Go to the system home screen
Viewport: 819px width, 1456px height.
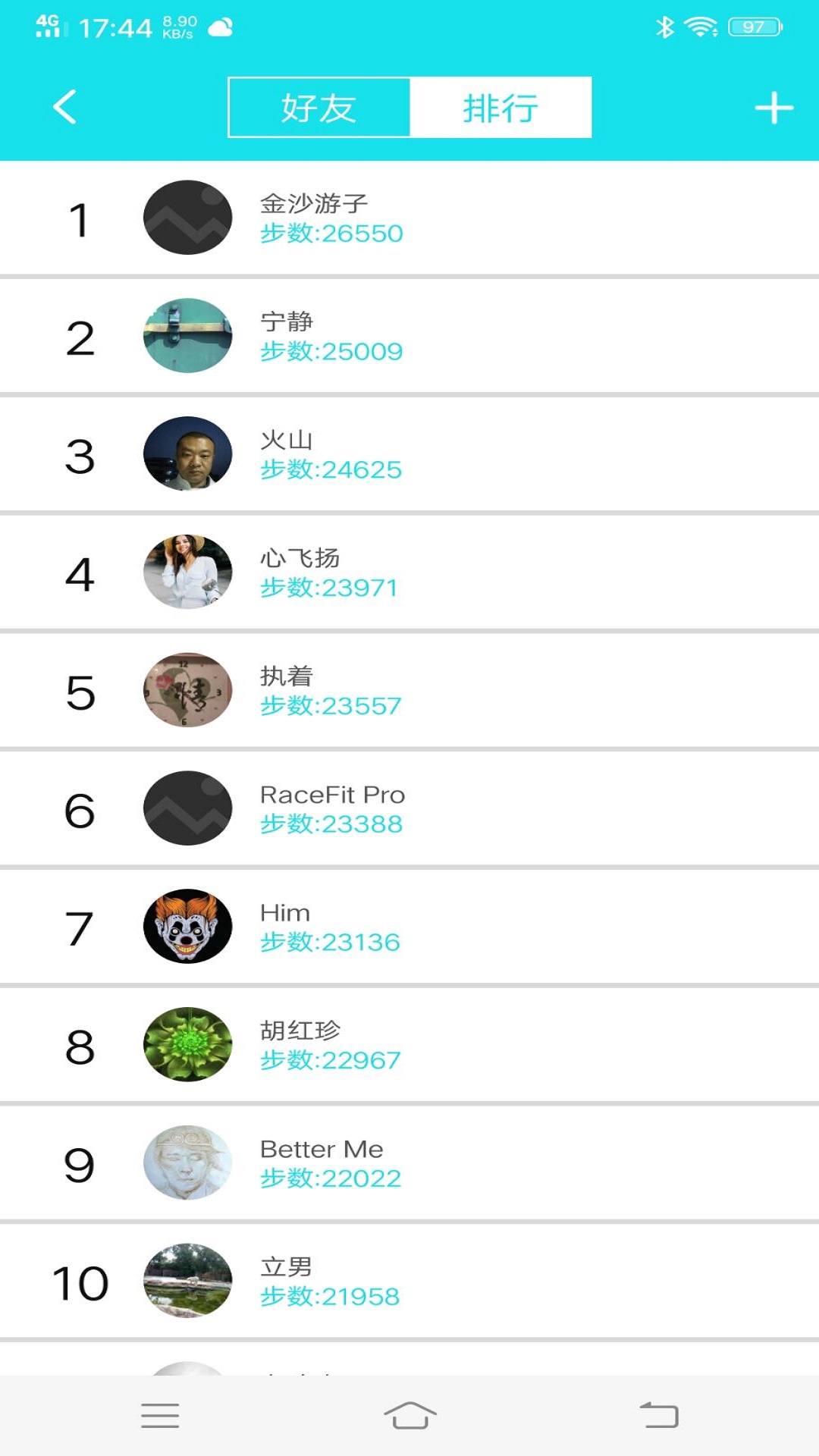click(409, 1415)
